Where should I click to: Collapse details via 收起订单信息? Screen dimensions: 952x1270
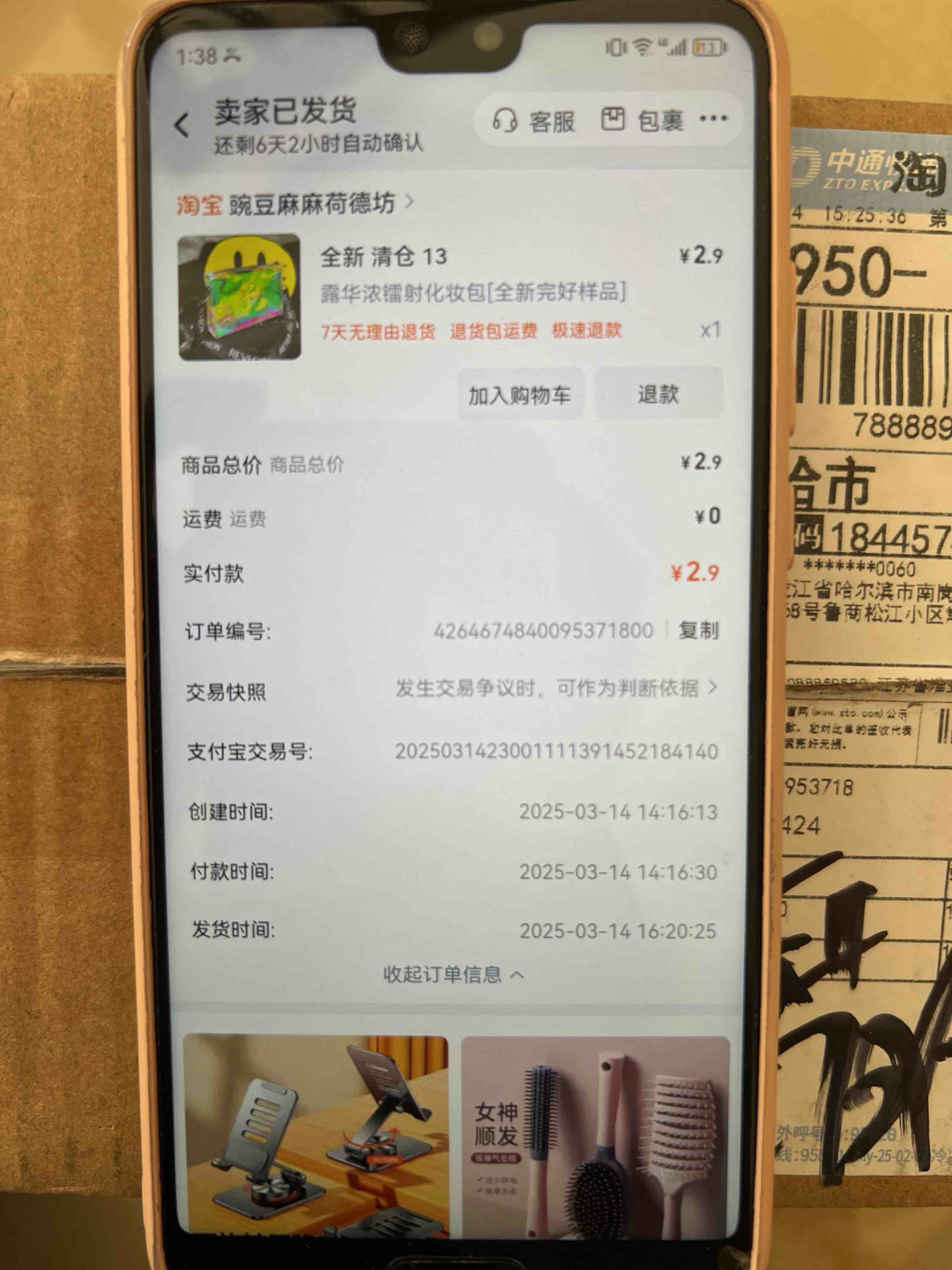tap(453, 975)
